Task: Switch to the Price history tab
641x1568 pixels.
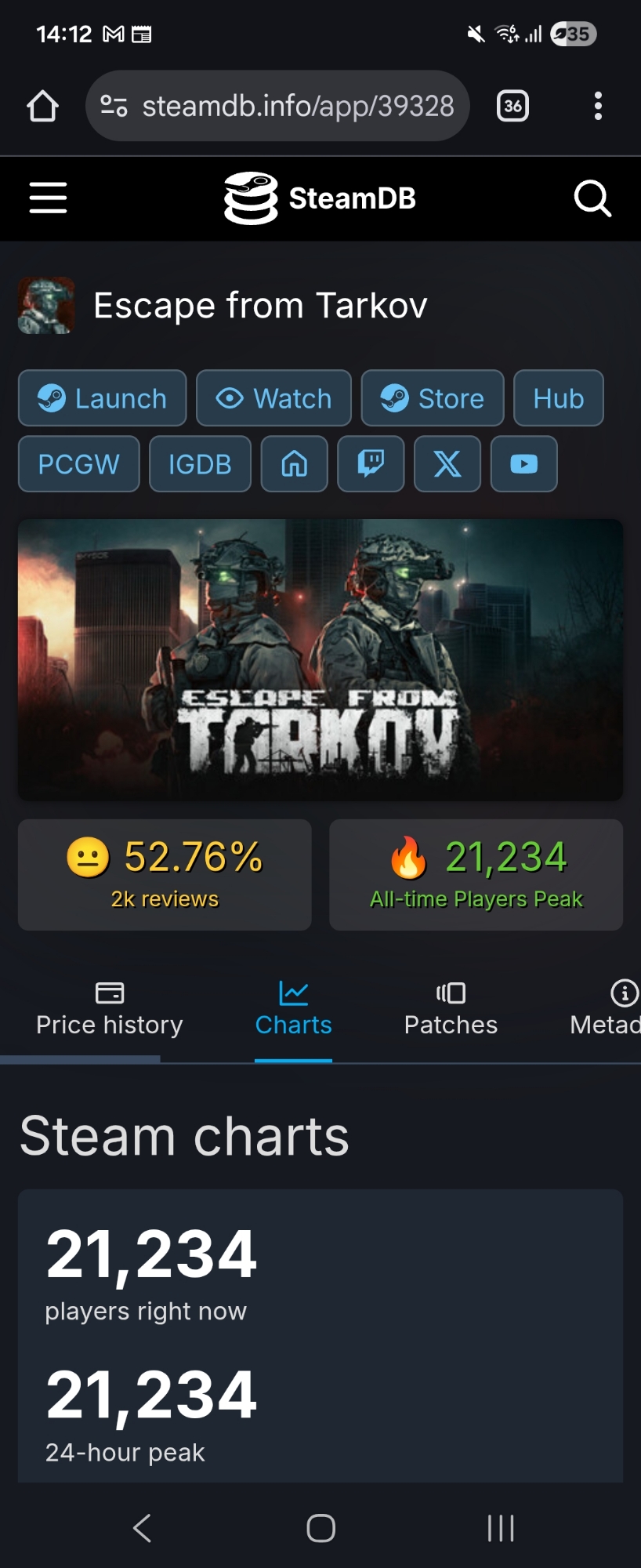Action: (110, 1010)
